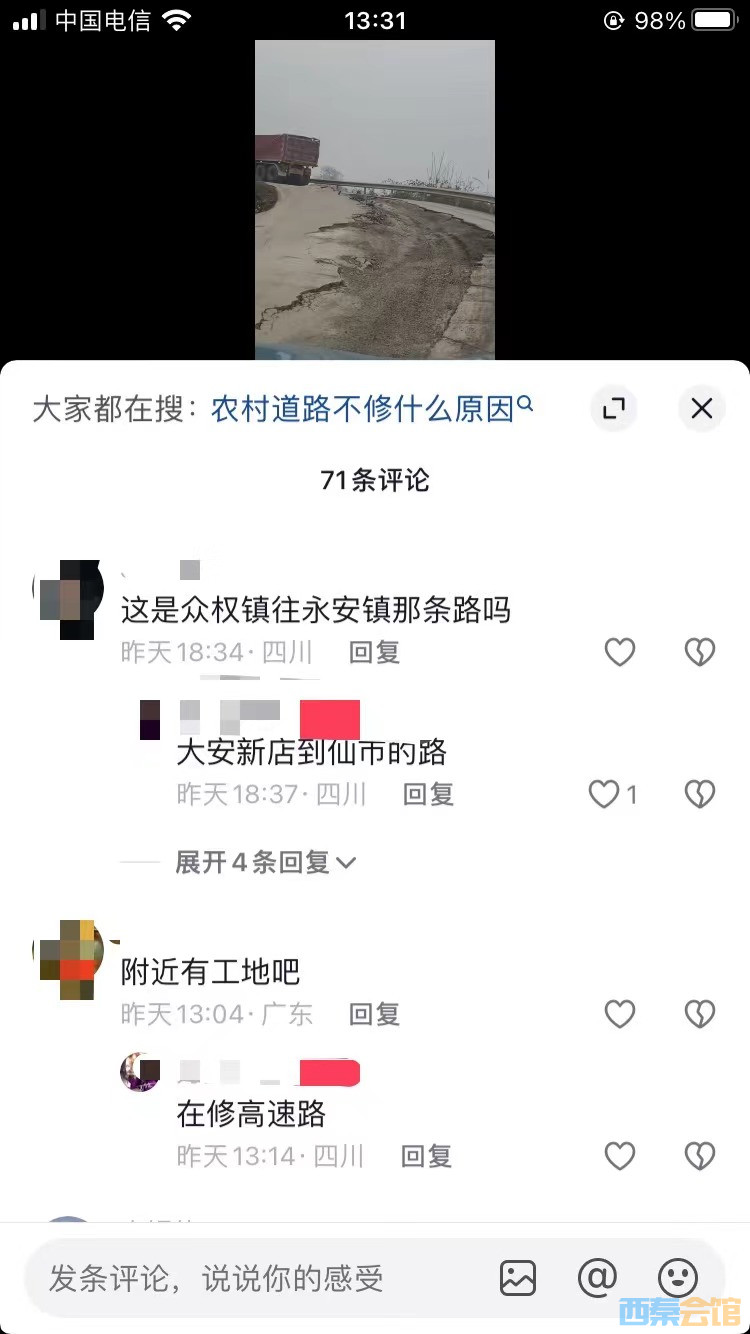This screenshot has height=1334, width=750.
Task: Dislike the comment 附近有工地吧
Action: [699, 1014]
